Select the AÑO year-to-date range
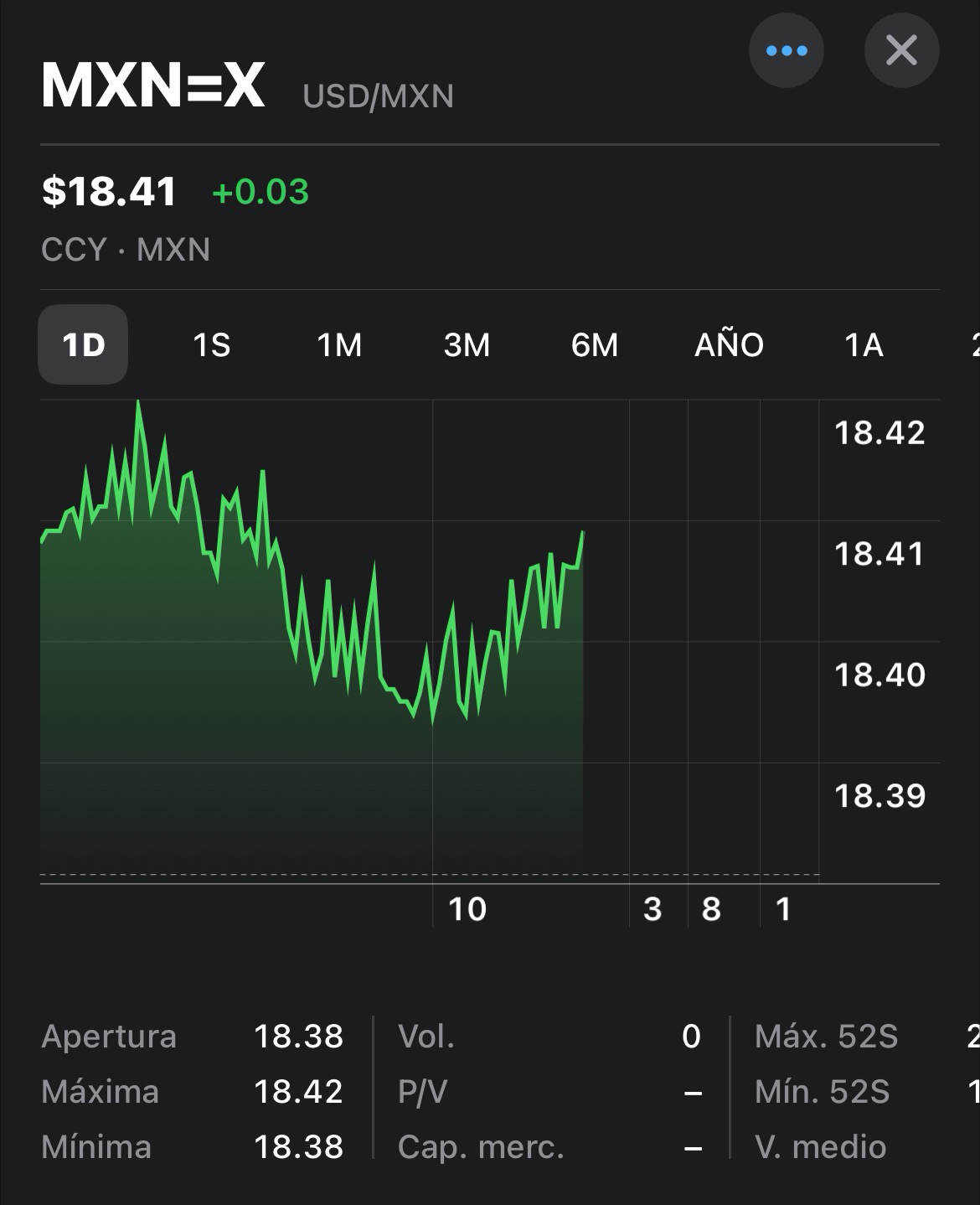 pyautogui.click(x=729, y=344)
